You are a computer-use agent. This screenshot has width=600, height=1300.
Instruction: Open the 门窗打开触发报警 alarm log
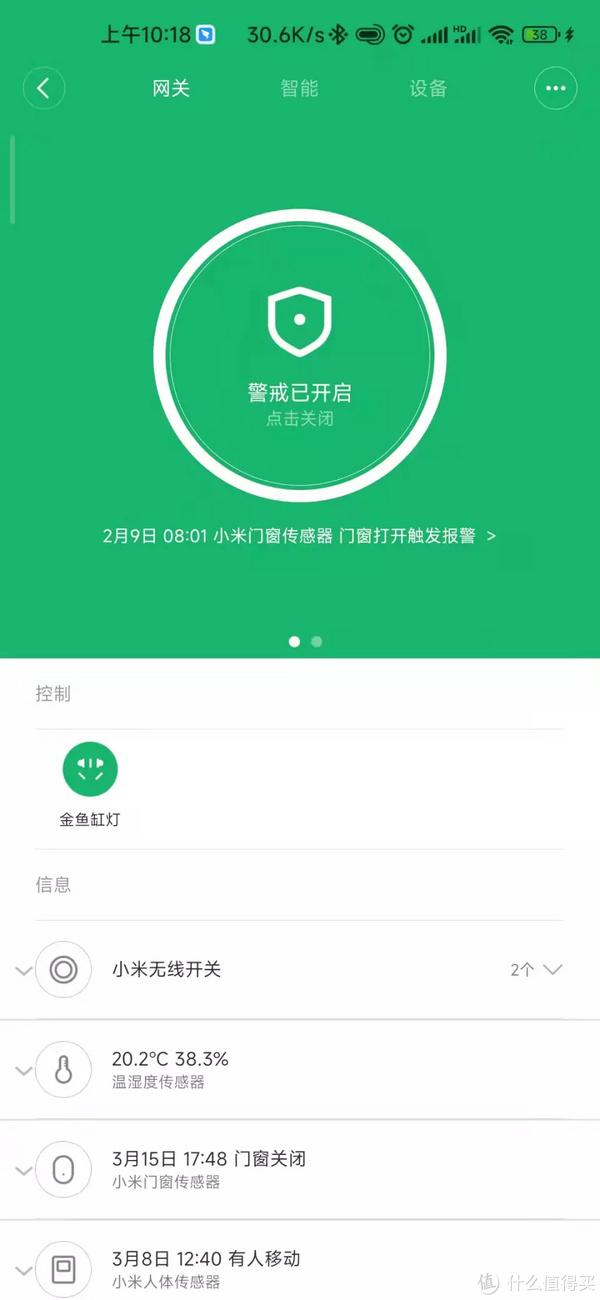click(299, 535)
